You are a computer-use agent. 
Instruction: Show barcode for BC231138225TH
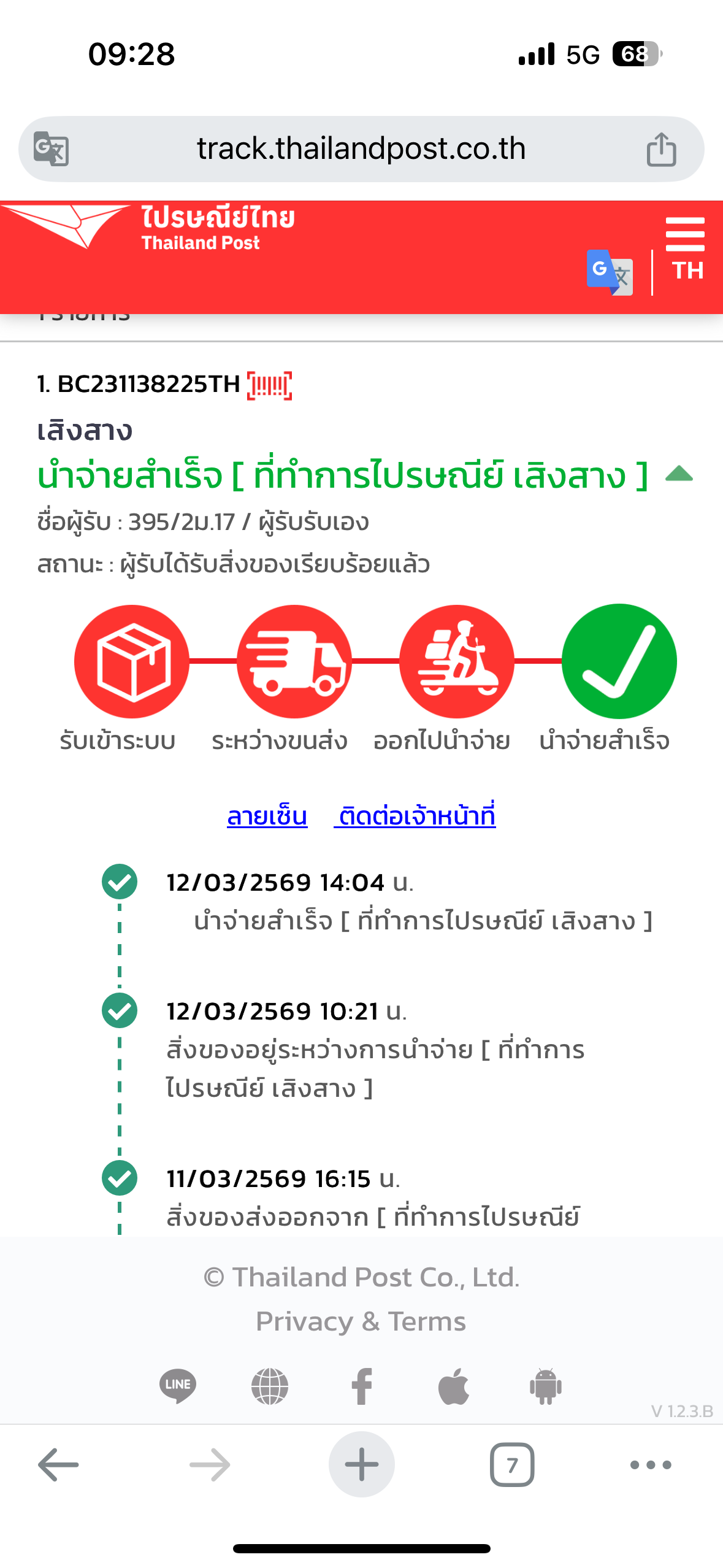point(269,385)
